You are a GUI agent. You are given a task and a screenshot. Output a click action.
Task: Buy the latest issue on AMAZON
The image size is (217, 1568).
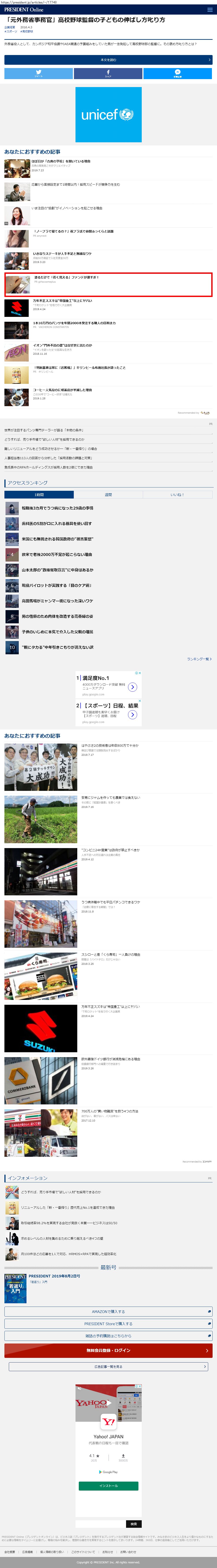108,1311
